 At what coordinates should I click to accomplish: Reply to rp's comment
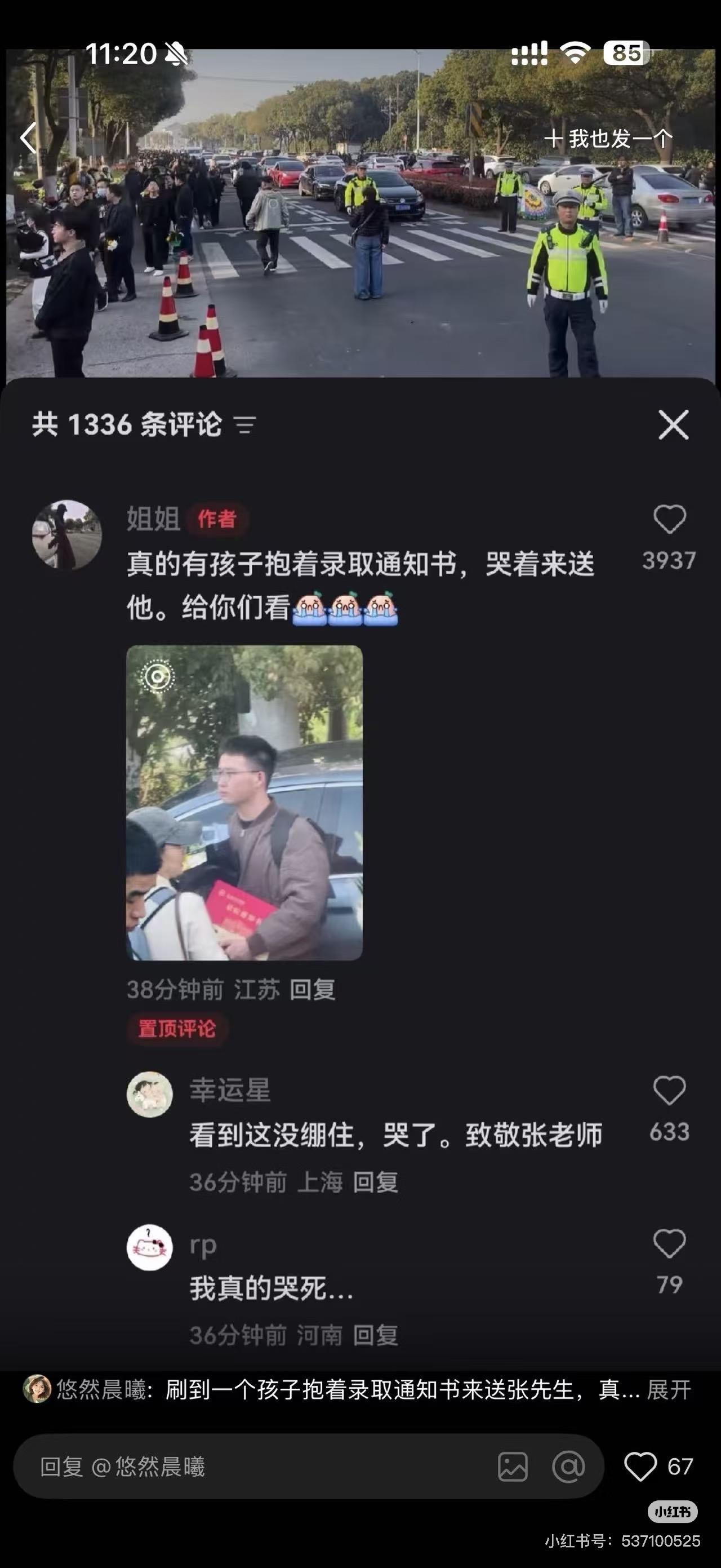[x=375, y=1335]
